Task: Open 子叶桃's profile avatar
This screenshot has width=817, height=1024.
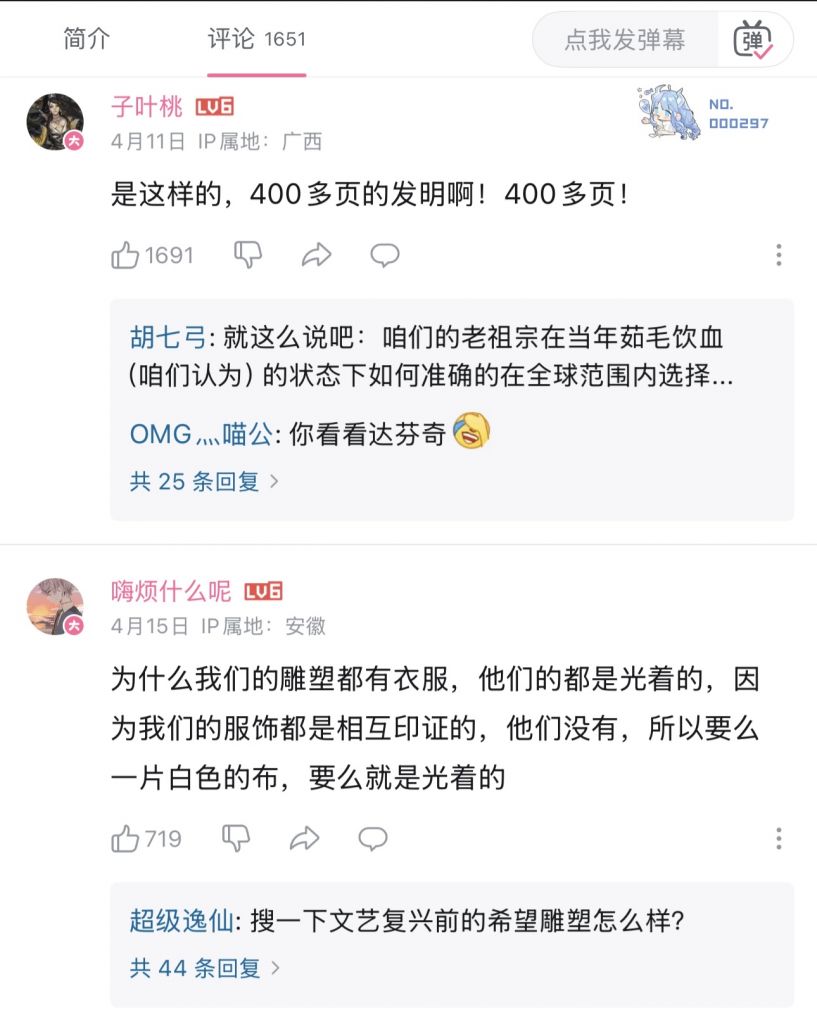Action: (x=54, y=122)
